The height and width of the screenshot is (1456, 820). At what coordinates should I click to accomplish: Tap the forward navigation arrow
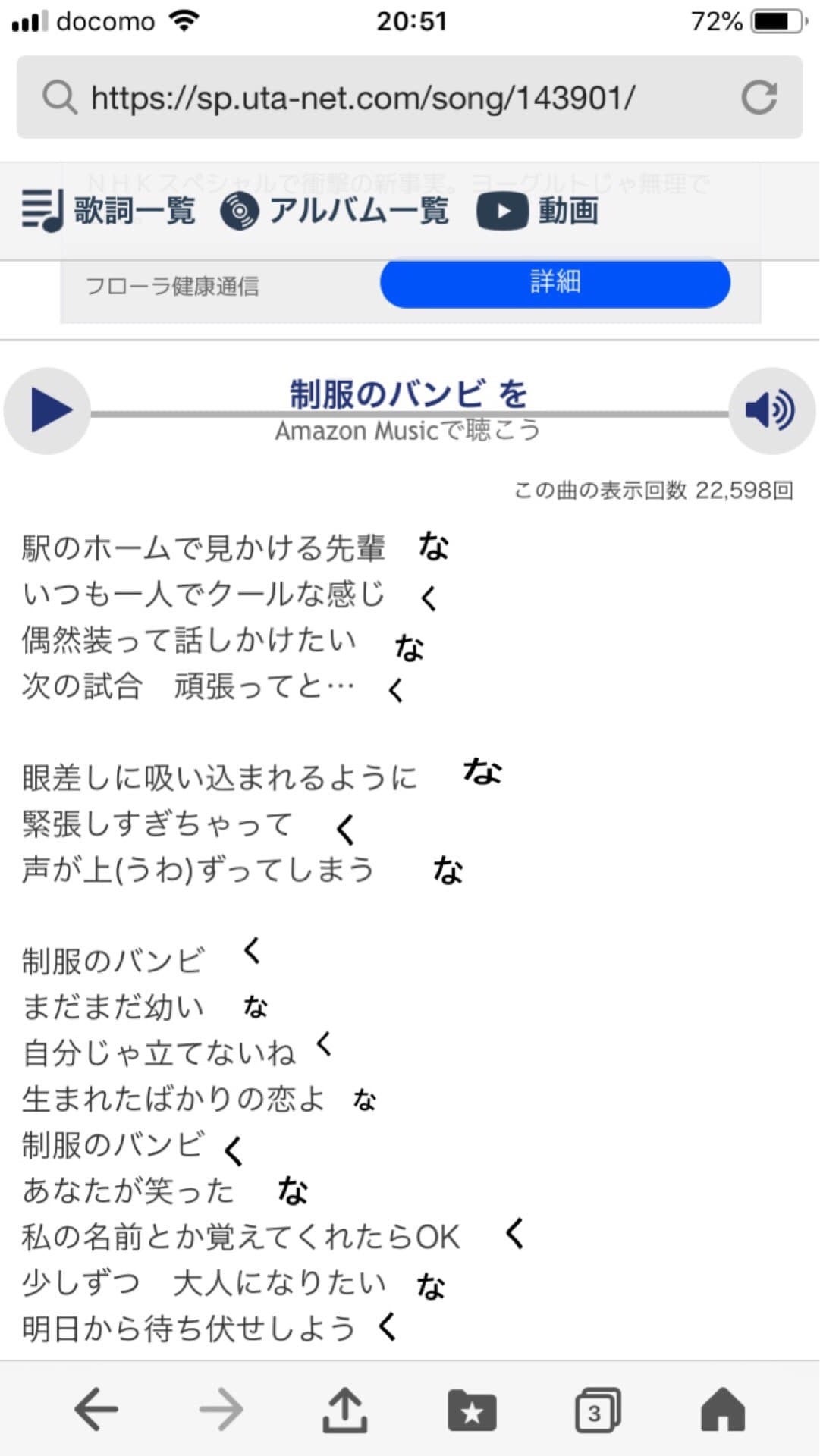click(220, 1410)
